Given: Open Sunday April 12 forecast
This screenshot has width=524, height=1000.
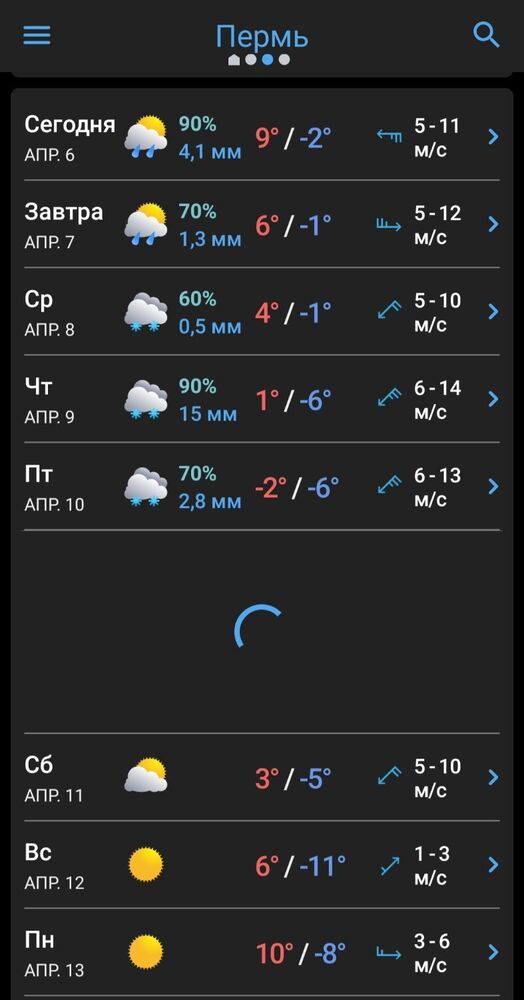Looking at the screenshot, I should (262, 864).
